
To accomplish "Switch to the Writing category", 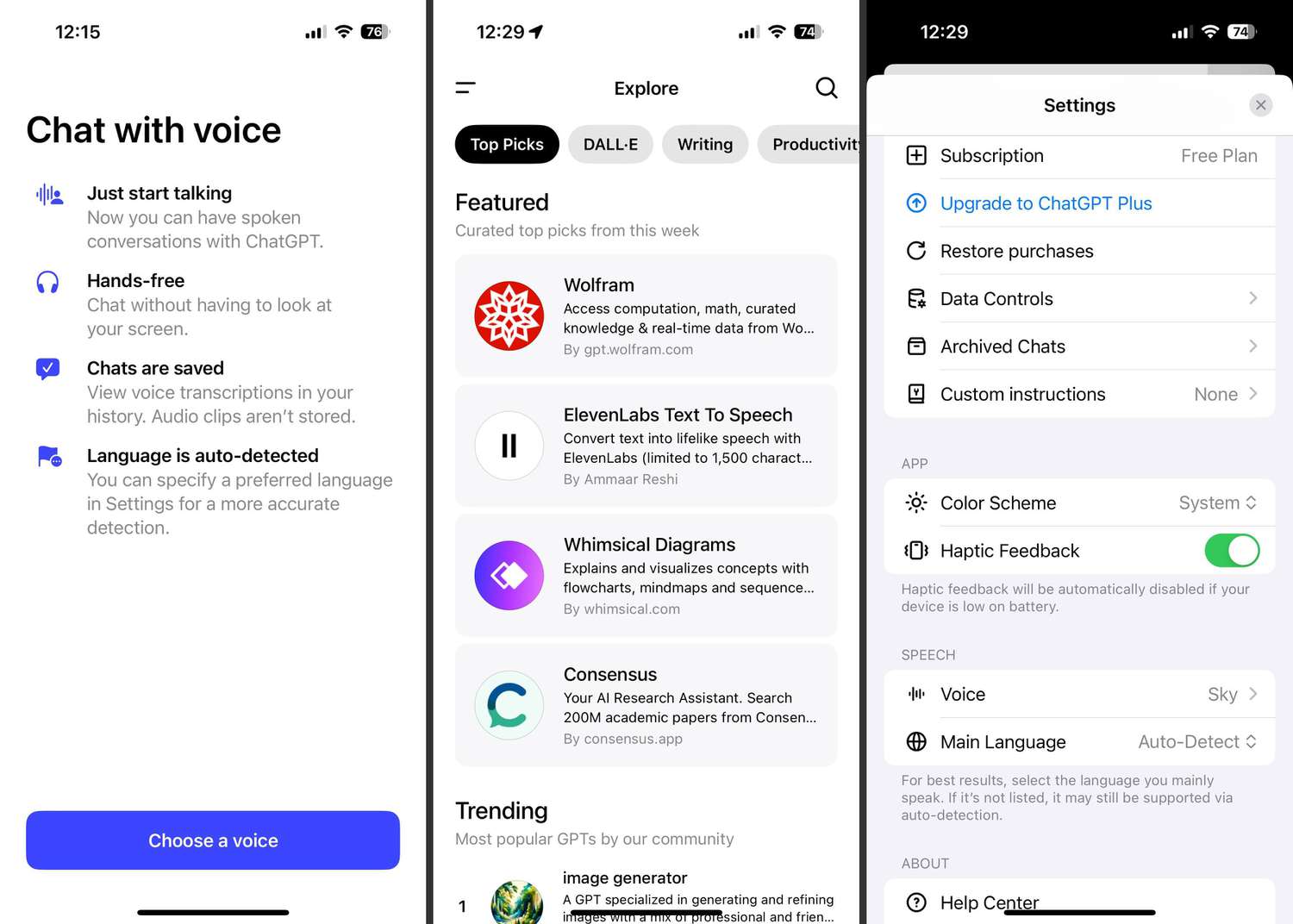I will 704,144.
